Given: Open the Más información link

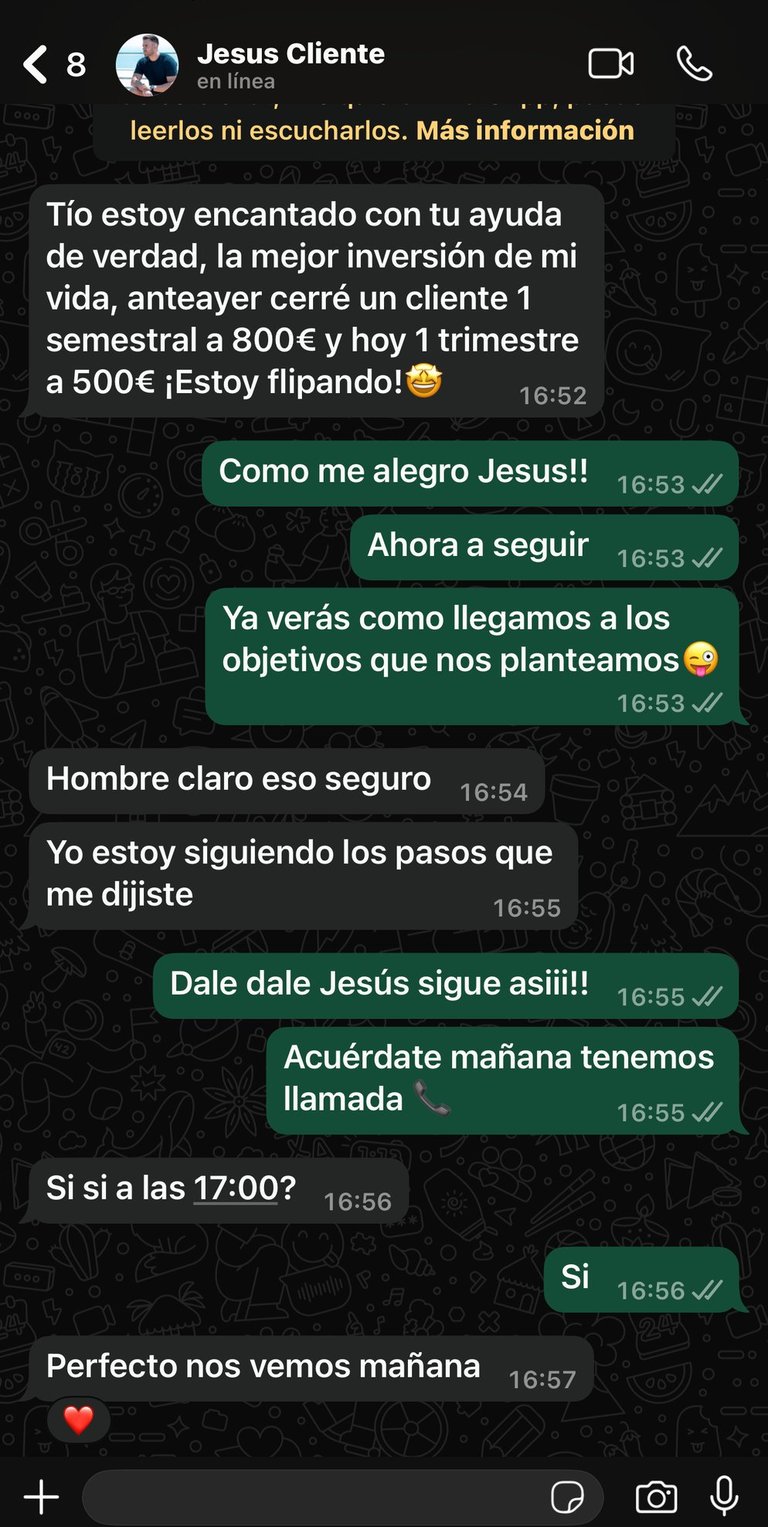Looking at the screenshot, I should (525, 131).
